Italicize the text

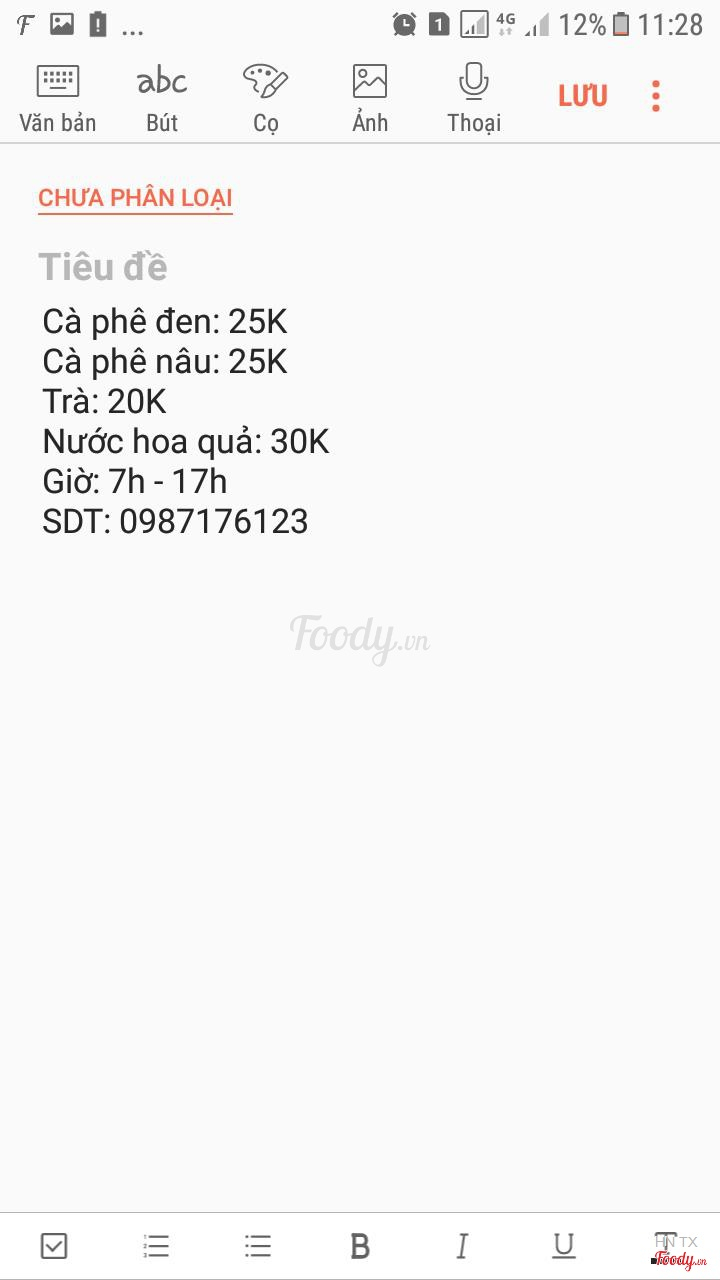[x=462, y=1246]
